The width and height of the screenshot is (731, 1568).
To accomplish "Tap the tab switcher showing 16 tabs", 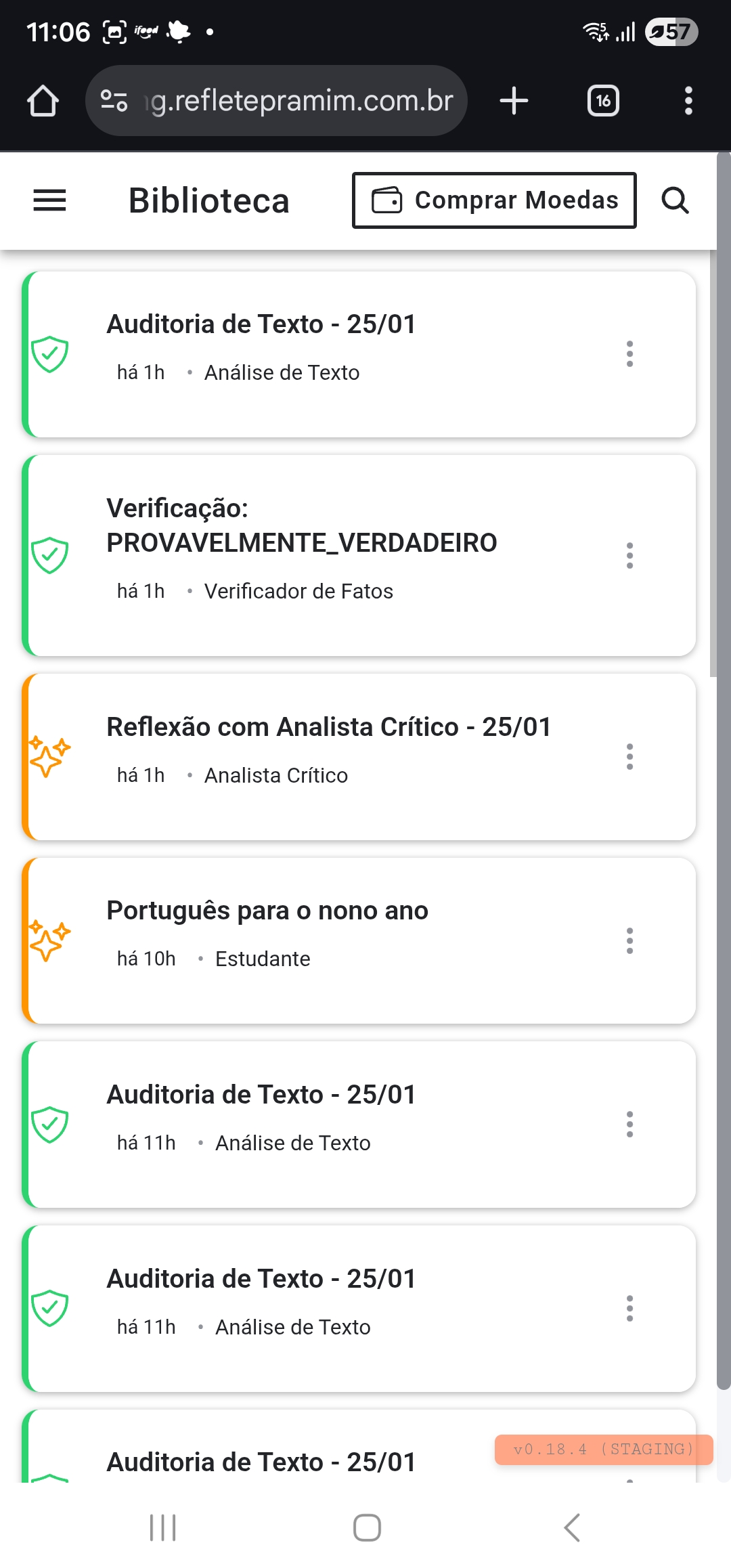I will [x=602, y=100].
